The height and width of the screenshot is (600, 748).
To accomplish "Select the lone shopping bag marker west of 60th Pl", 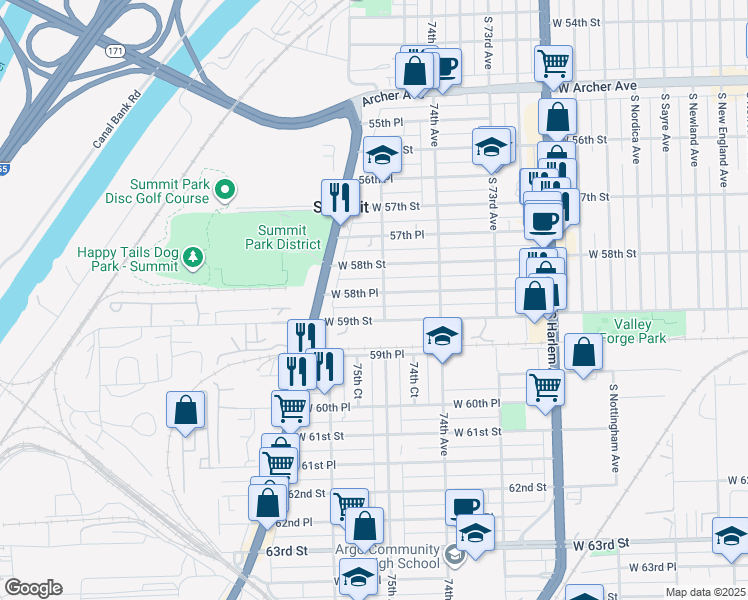I will [x=186, y=409].
